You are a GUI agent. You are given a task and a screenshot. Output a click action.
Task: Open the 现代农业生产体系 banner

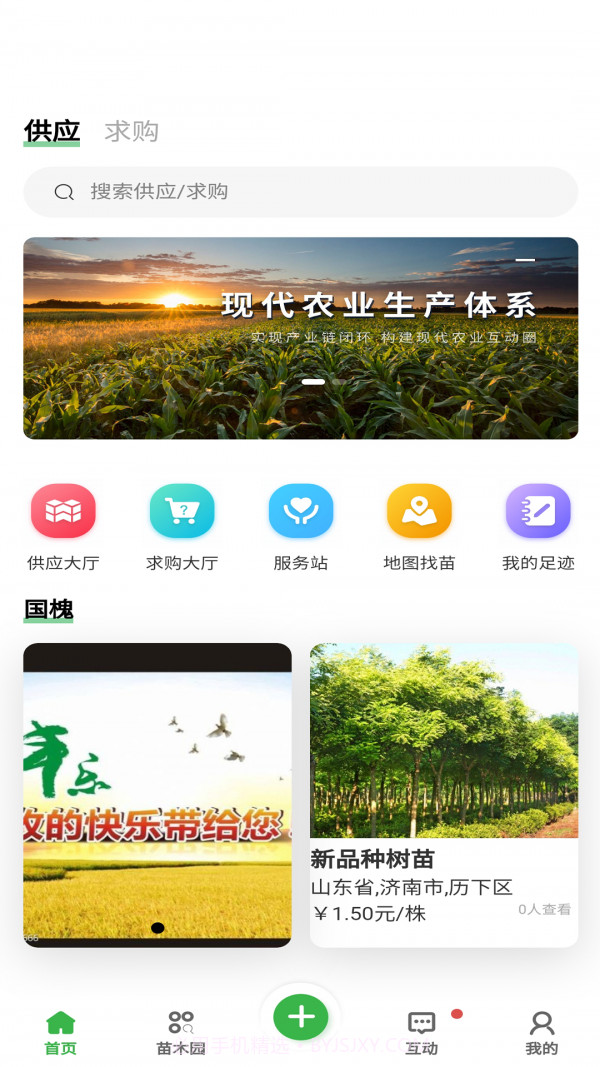(300, 338)
